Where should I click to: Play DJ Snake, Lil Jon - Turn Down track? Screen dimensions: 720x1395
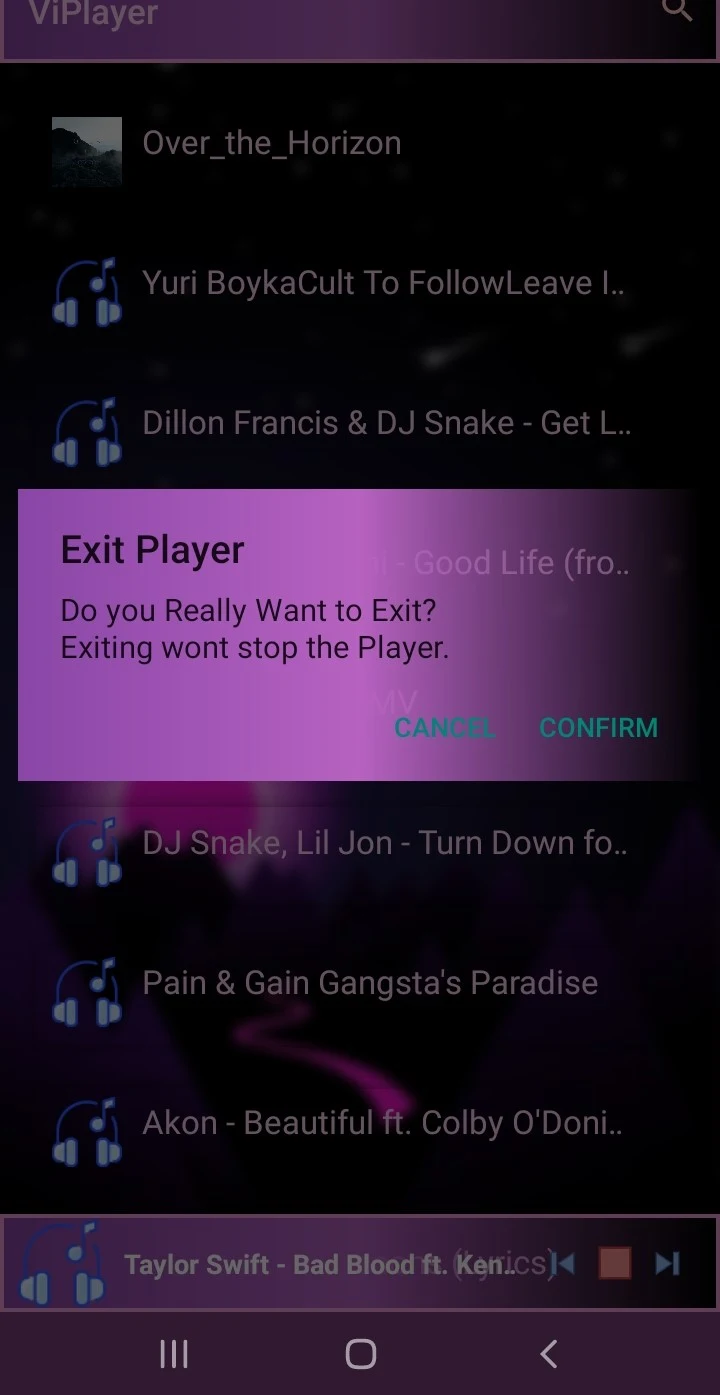point(384,844)
